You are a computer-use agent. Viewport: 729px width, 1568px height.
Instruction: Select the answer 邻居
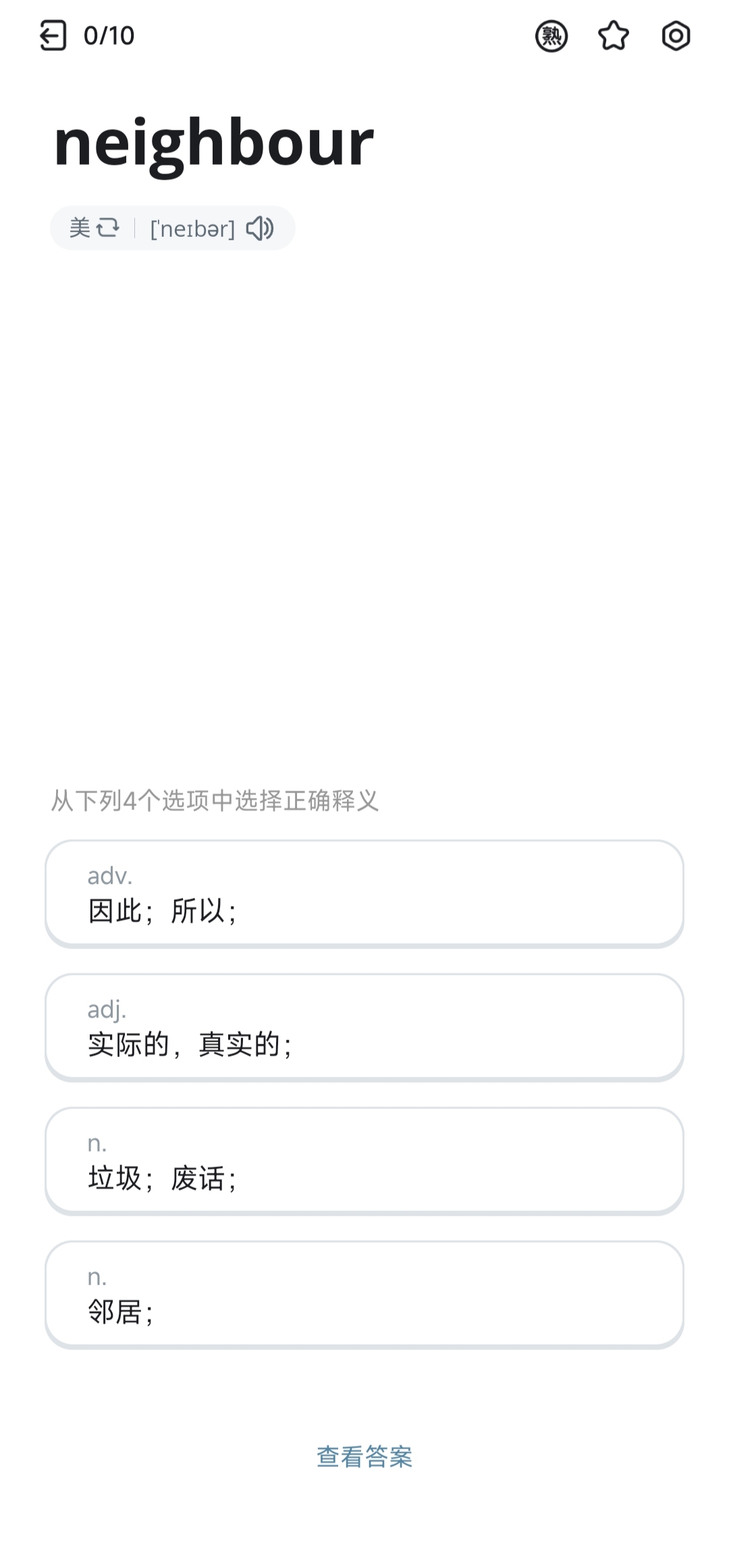[364, 1294]
